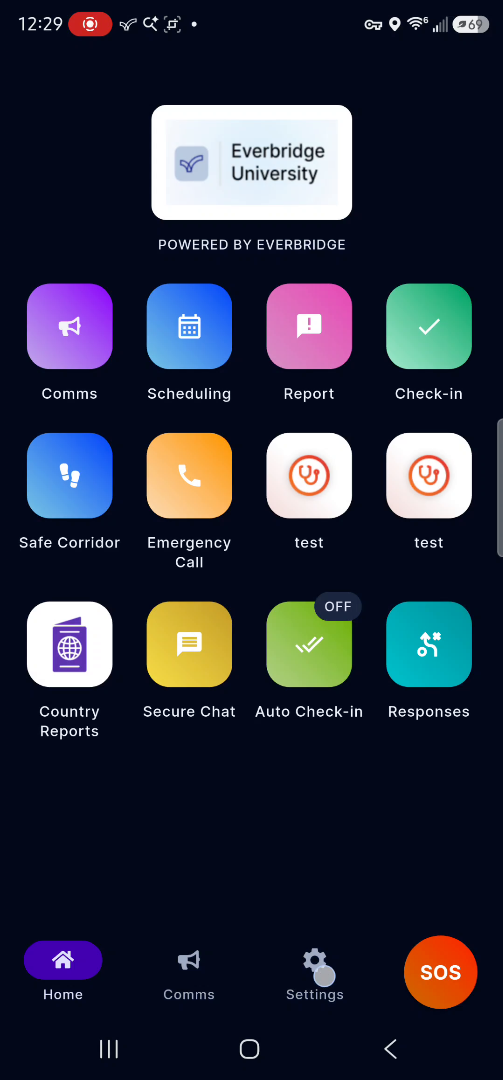Launch Safe Corridor

point(70,475)
